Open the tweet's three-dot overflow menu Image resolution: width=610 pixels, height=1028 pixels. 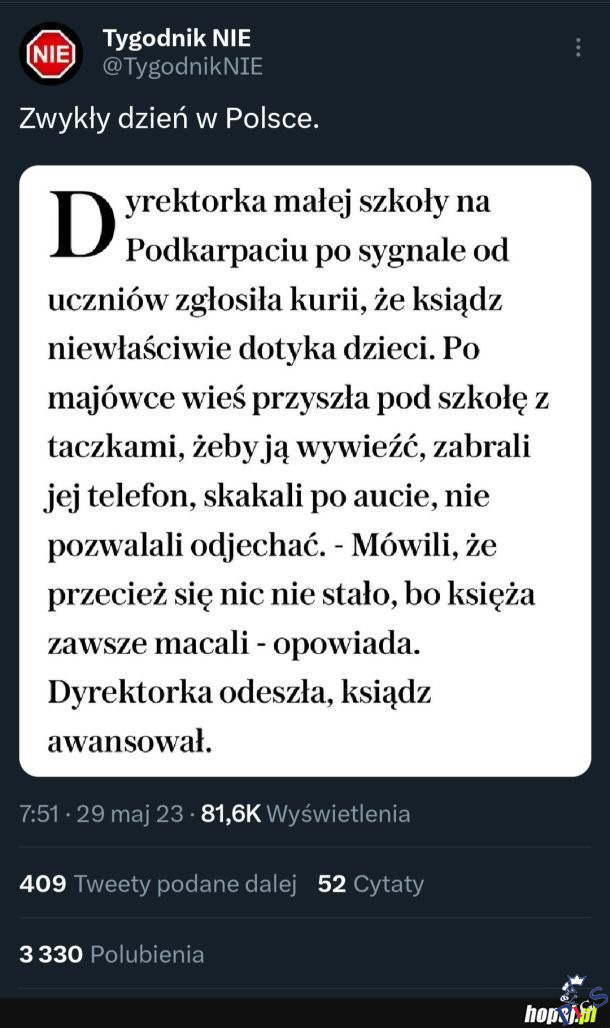pos(578,48)
